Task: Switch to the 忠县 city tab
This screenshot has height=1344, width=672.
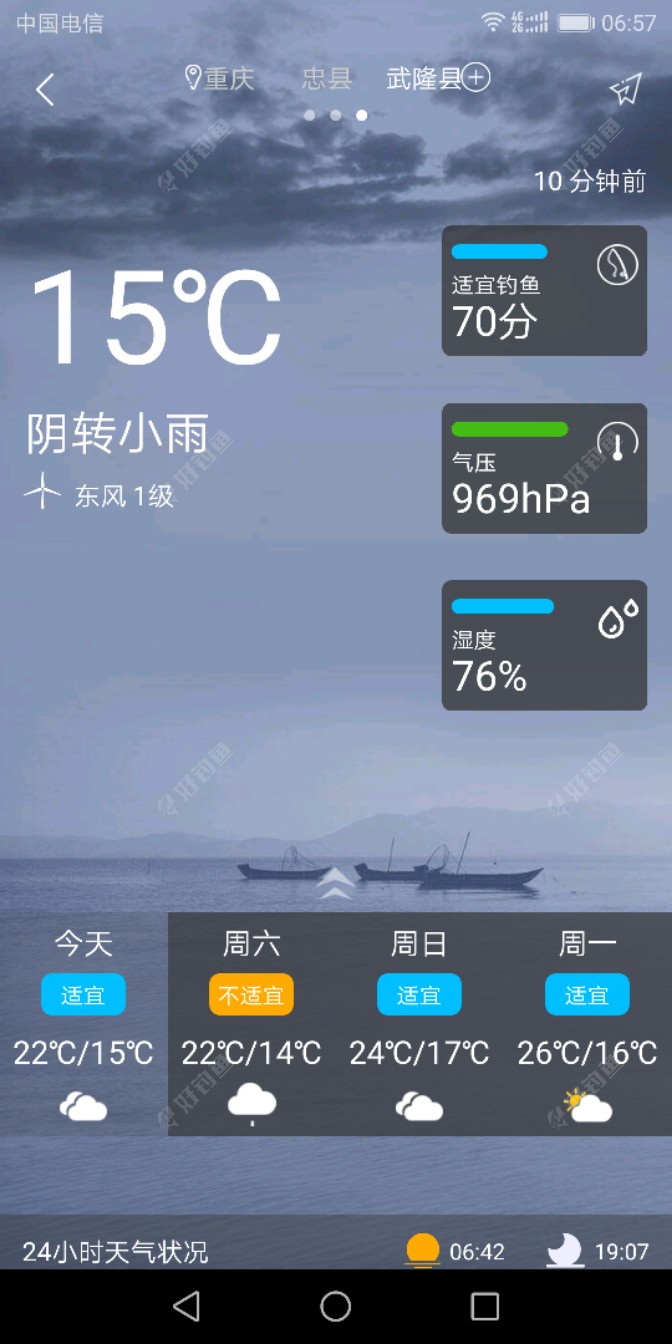Action: [327, 79]
